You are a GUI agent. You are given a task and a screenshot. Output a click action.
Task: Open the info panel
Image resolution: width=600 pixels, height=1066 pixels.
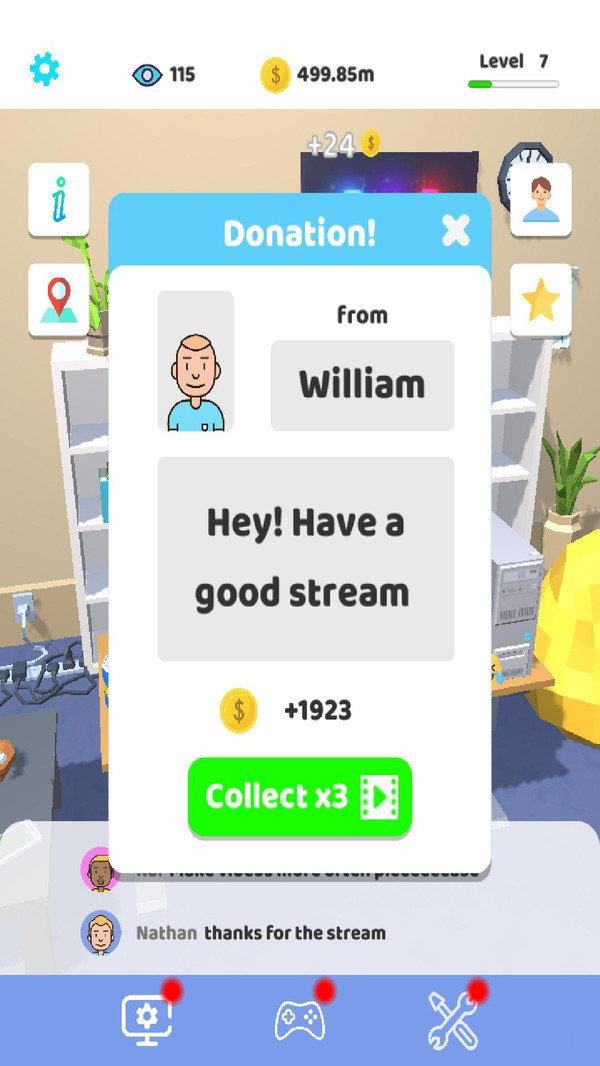click(x=59, y=200)
